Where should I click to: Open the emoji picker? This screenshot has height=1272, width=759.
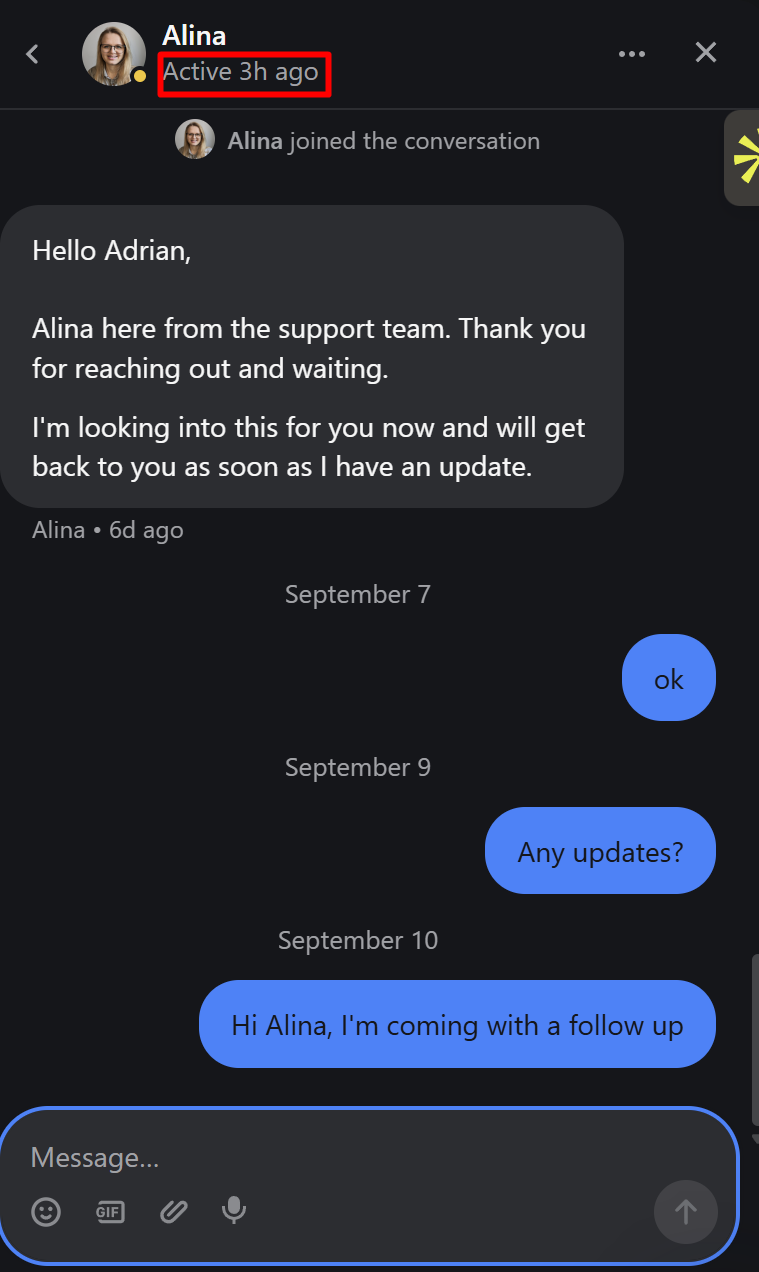point(46,1211)
